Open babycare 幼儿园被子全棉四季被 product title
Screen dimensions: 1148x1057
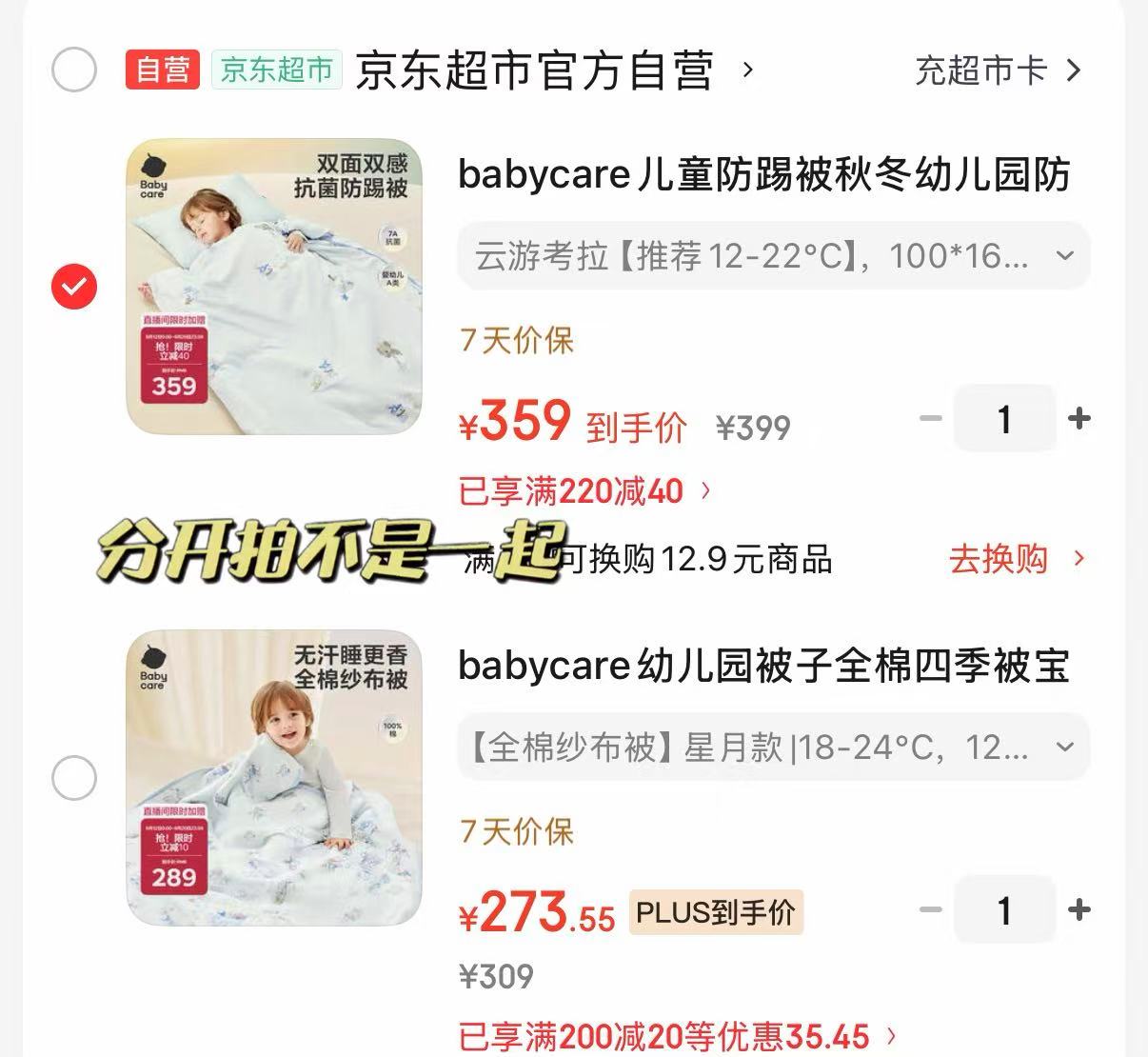coord(764,666)
